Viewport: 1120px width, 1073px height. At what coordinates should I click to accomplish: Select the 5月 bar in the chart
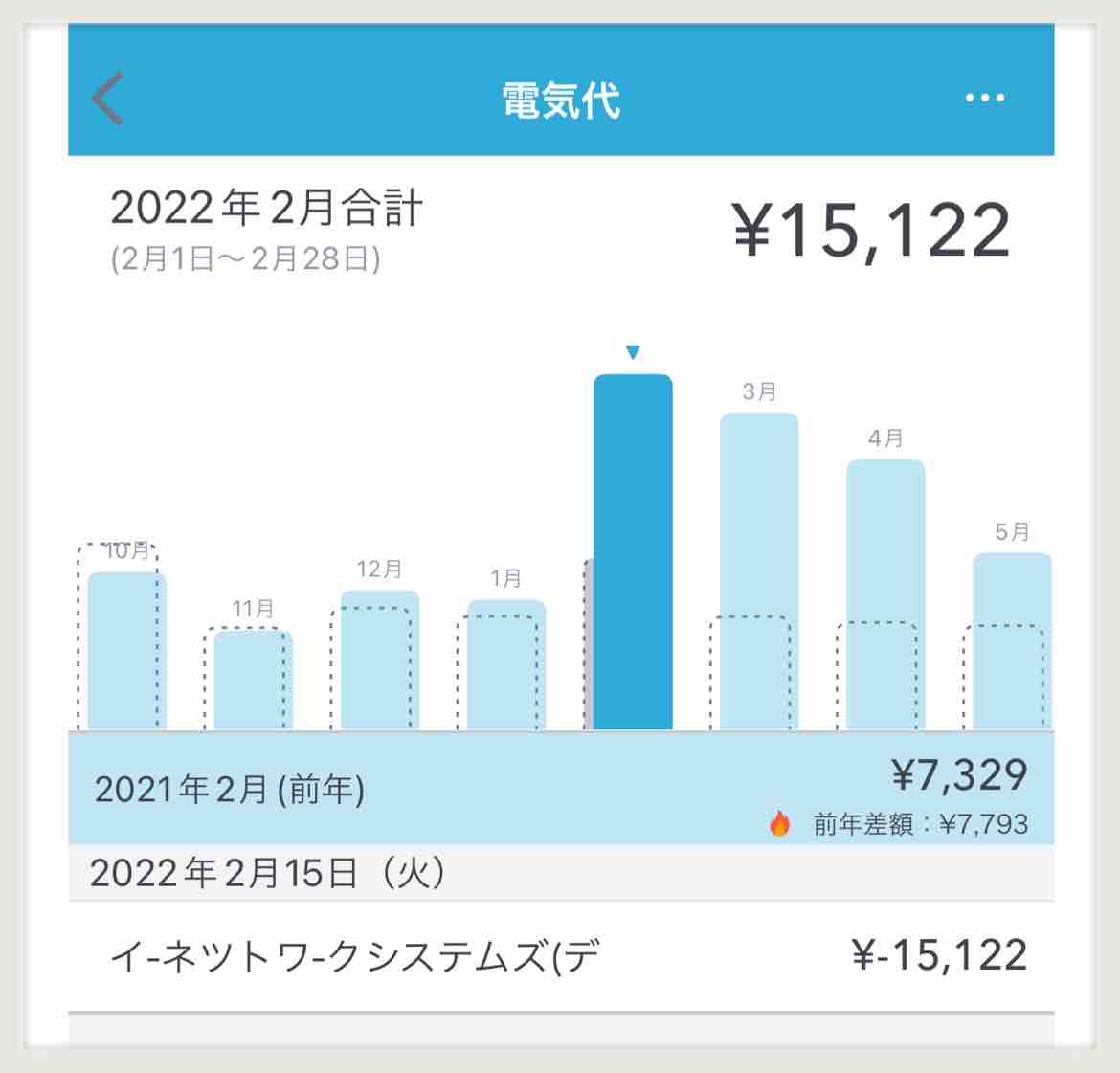click(1012, 641)
